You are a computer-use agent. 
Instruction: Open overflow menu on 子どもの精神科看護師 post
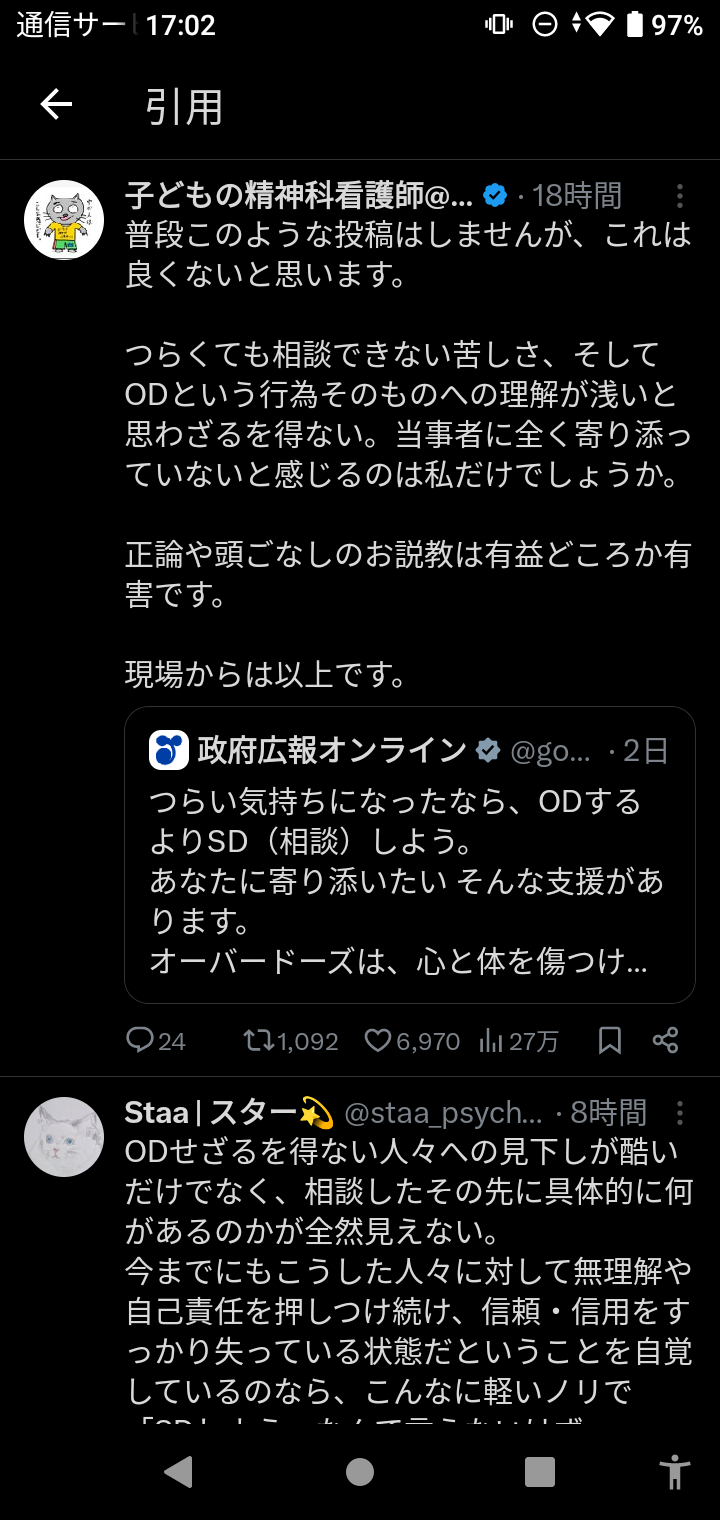pyautogui.click(x=680, y=195)
